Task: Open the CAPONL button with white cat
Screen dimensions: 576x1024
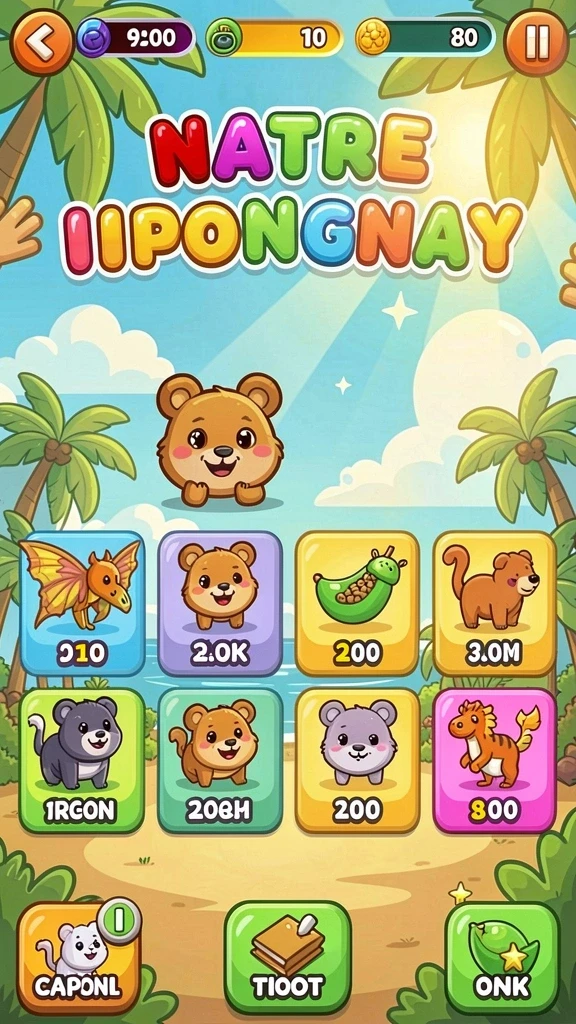Action: tap(78, 957)
